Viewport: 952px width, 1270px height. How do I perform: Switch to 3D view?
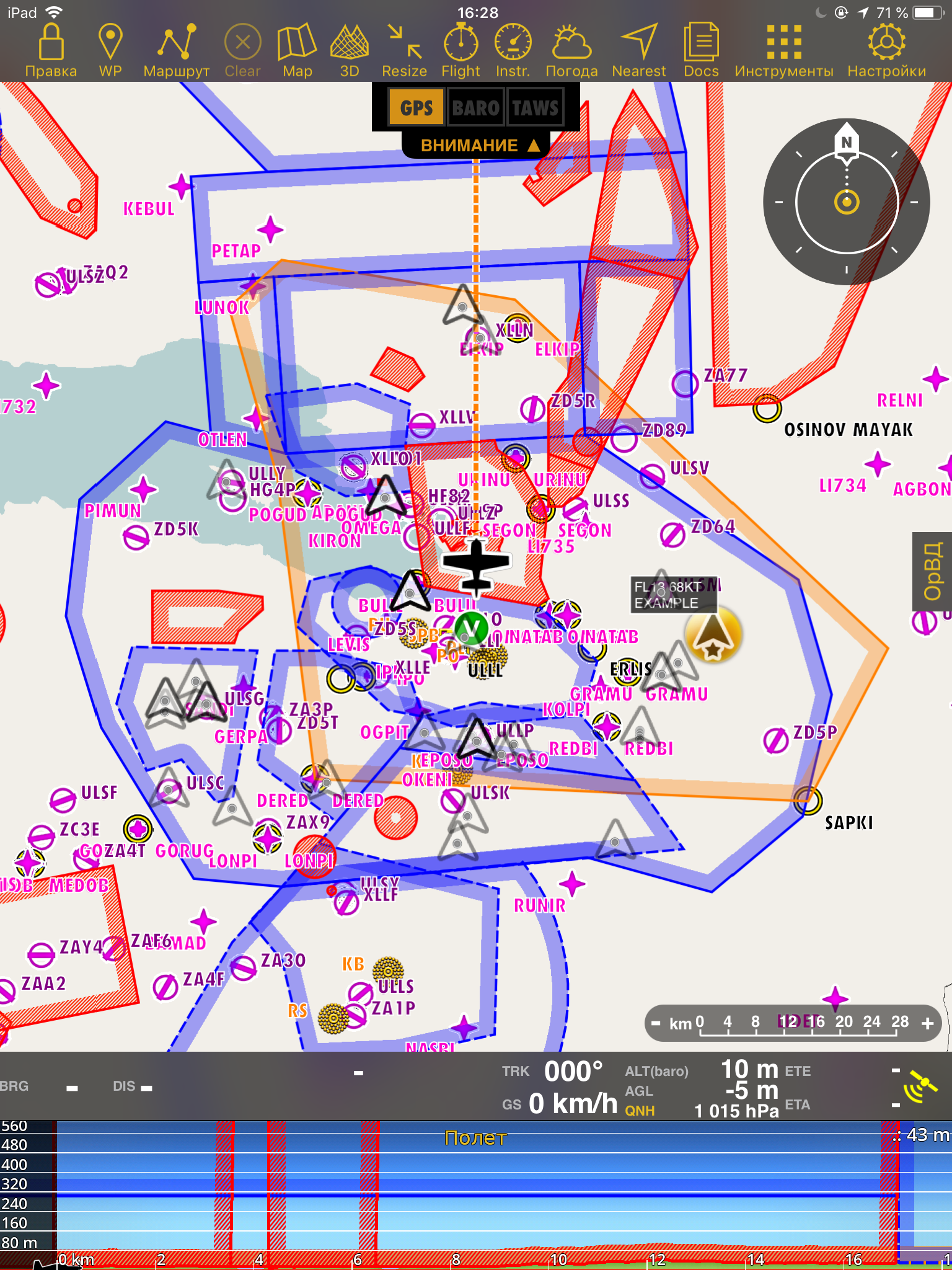tap(350, 51)
